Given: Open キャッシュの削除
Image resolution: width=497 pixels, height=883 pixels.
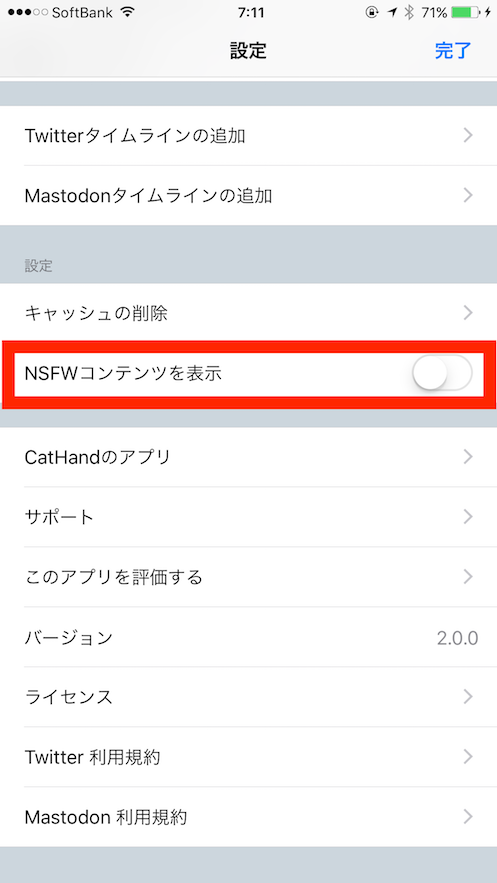Looking at the screenshot, I should [x=248, y=313].
